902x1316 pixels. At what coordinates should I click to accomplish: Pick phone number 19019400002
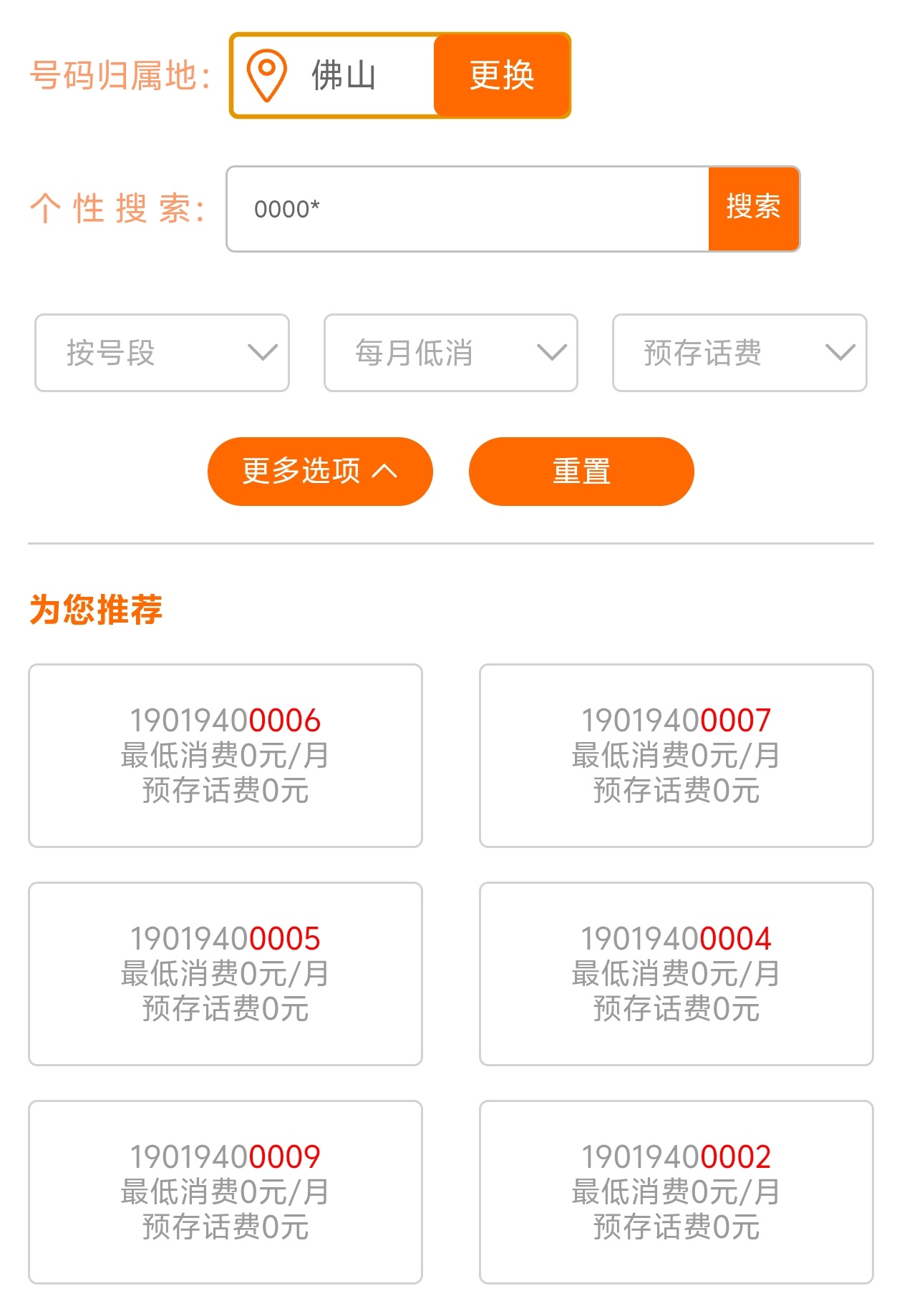(x=676, y=1191)
